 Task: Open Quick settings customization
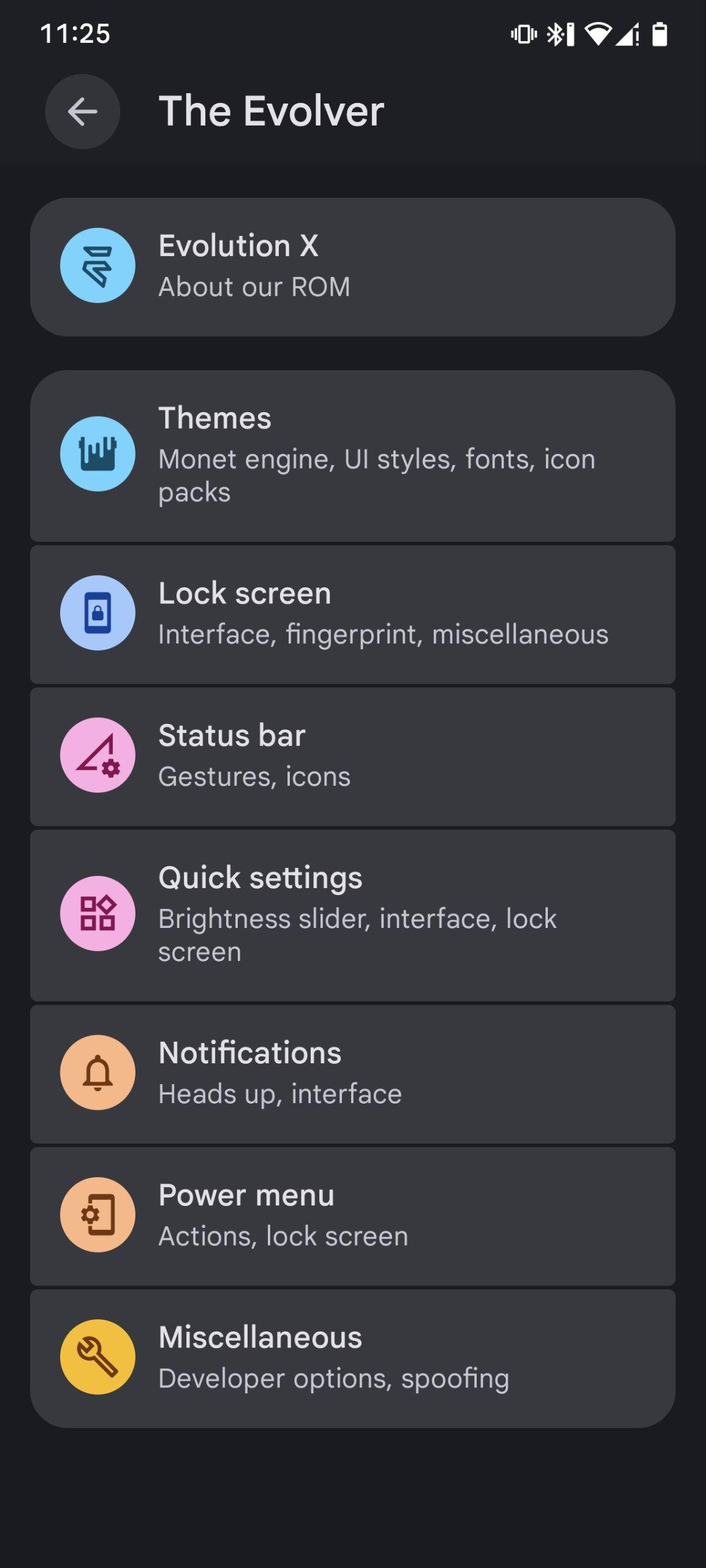point(352,914)
